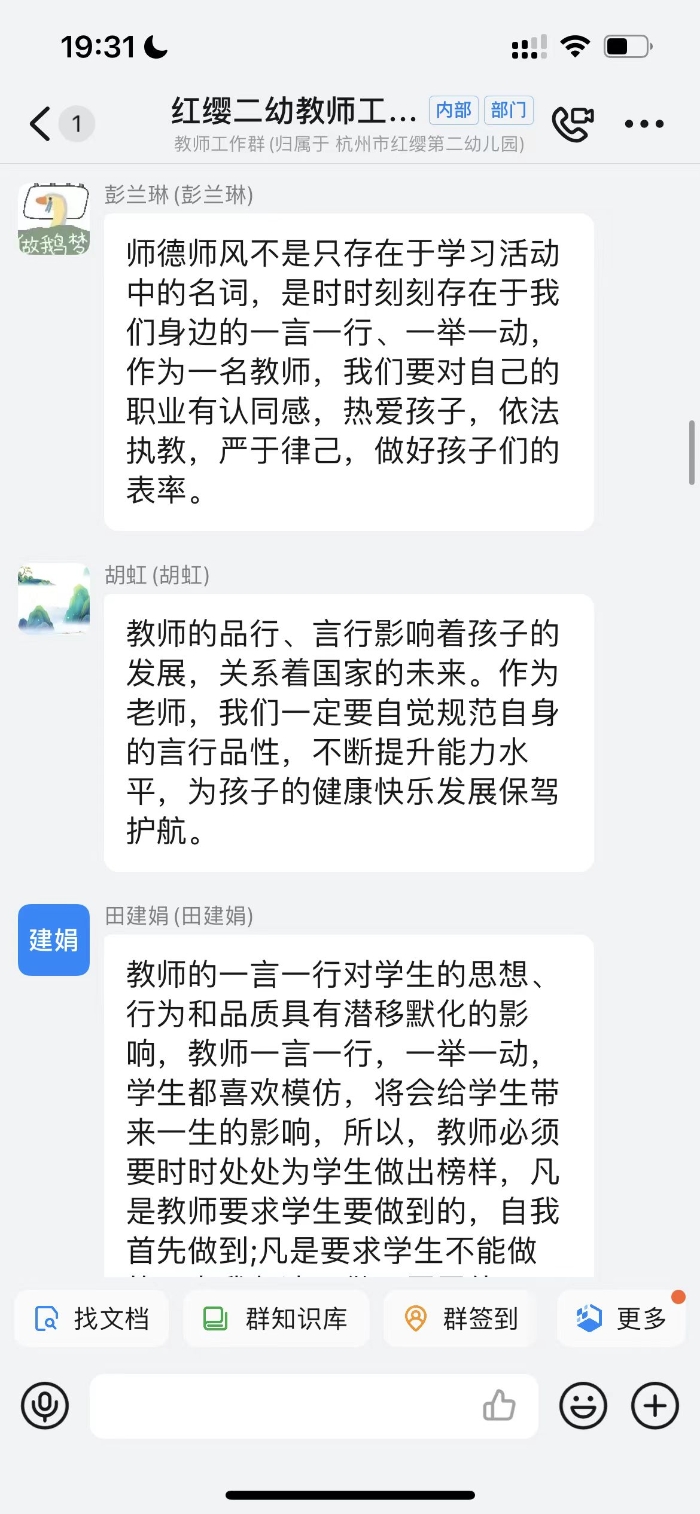Open 群知识库 knowledge base
The image size is (700, 1514).
[x=276, y=1318]
